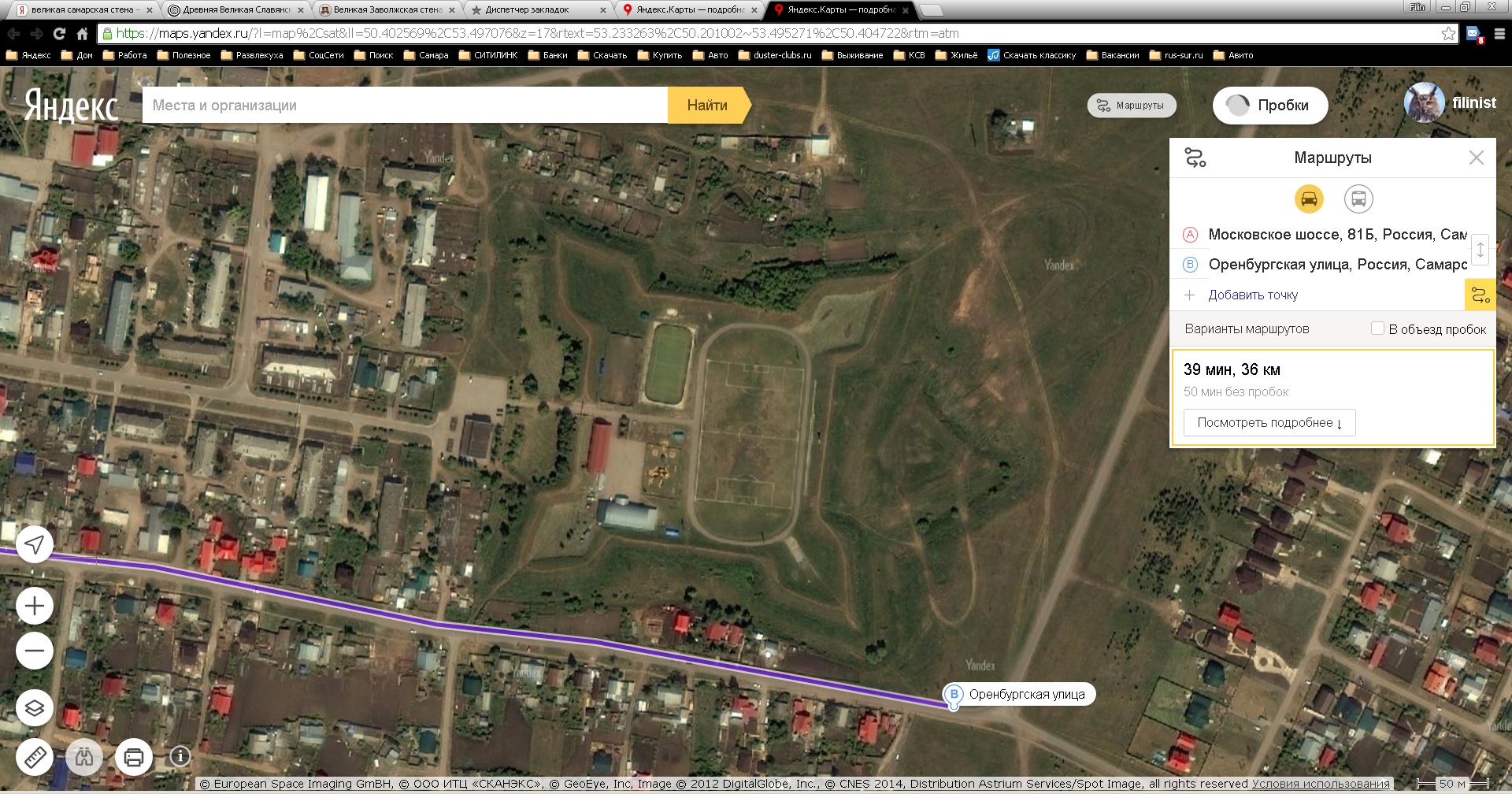Zoom out with the minus button
The width and height of the screenshot is (1512, 794).
click(35, 651)
